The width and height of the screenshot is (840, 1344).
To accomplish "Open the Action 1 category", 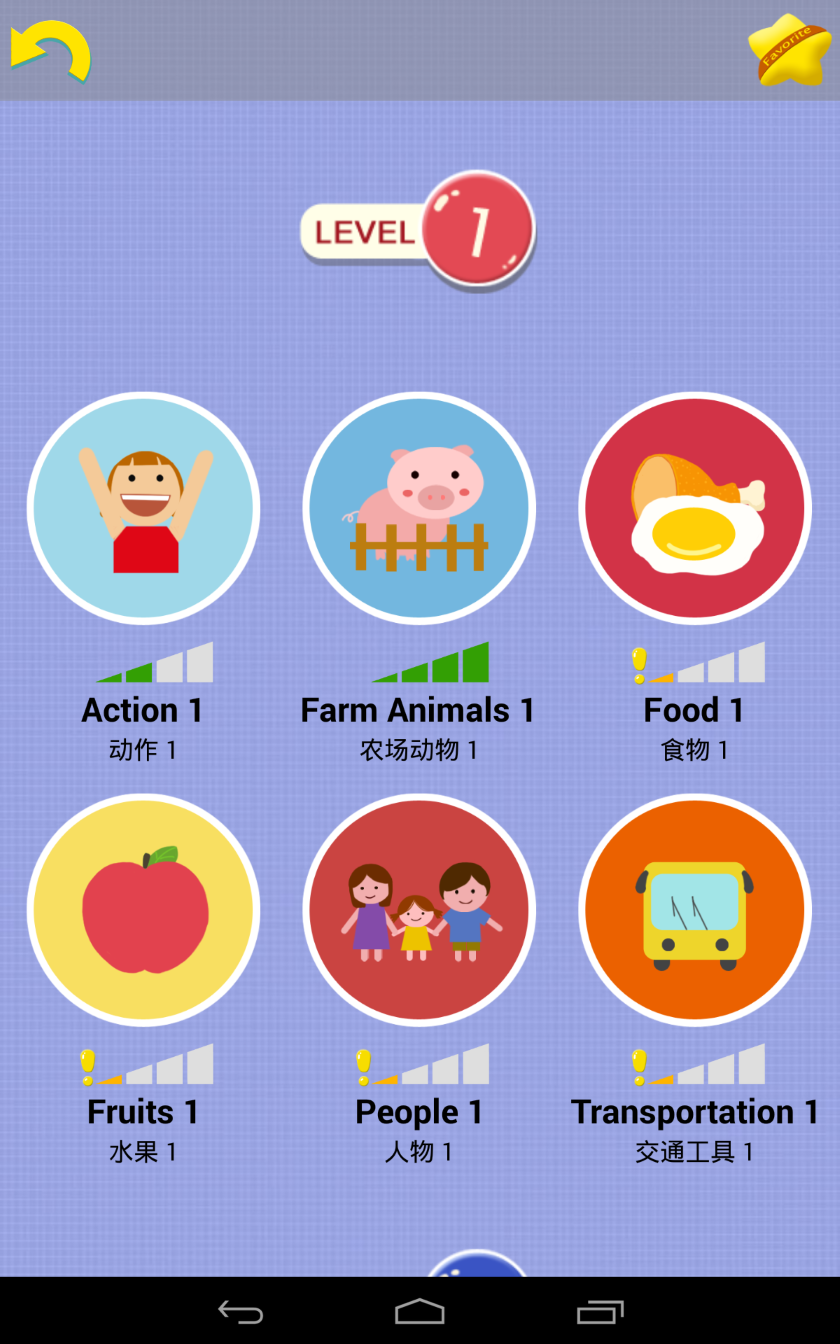I will (x=143, y=508).
